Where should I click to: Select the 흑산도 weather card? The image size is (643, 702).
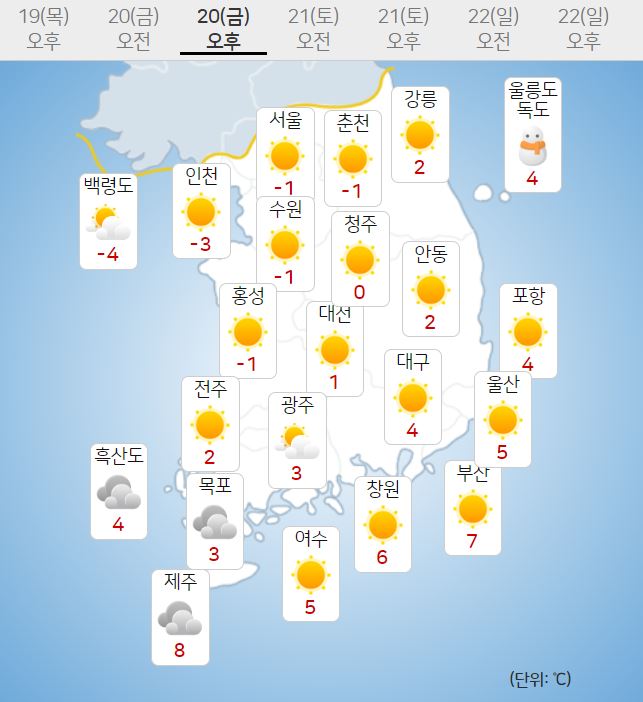click(x=118, y=491)
